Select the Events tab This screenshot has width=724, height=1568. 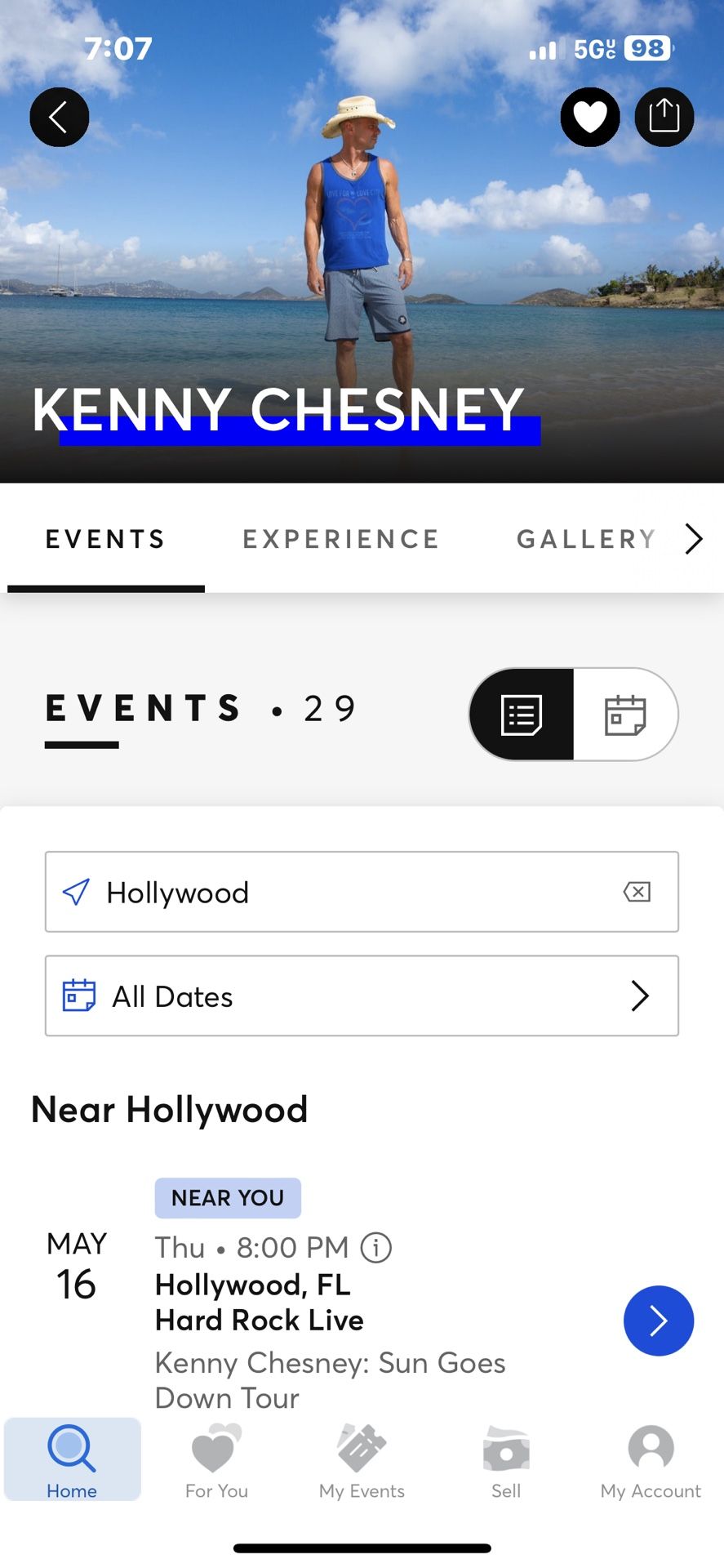(105, 539)
